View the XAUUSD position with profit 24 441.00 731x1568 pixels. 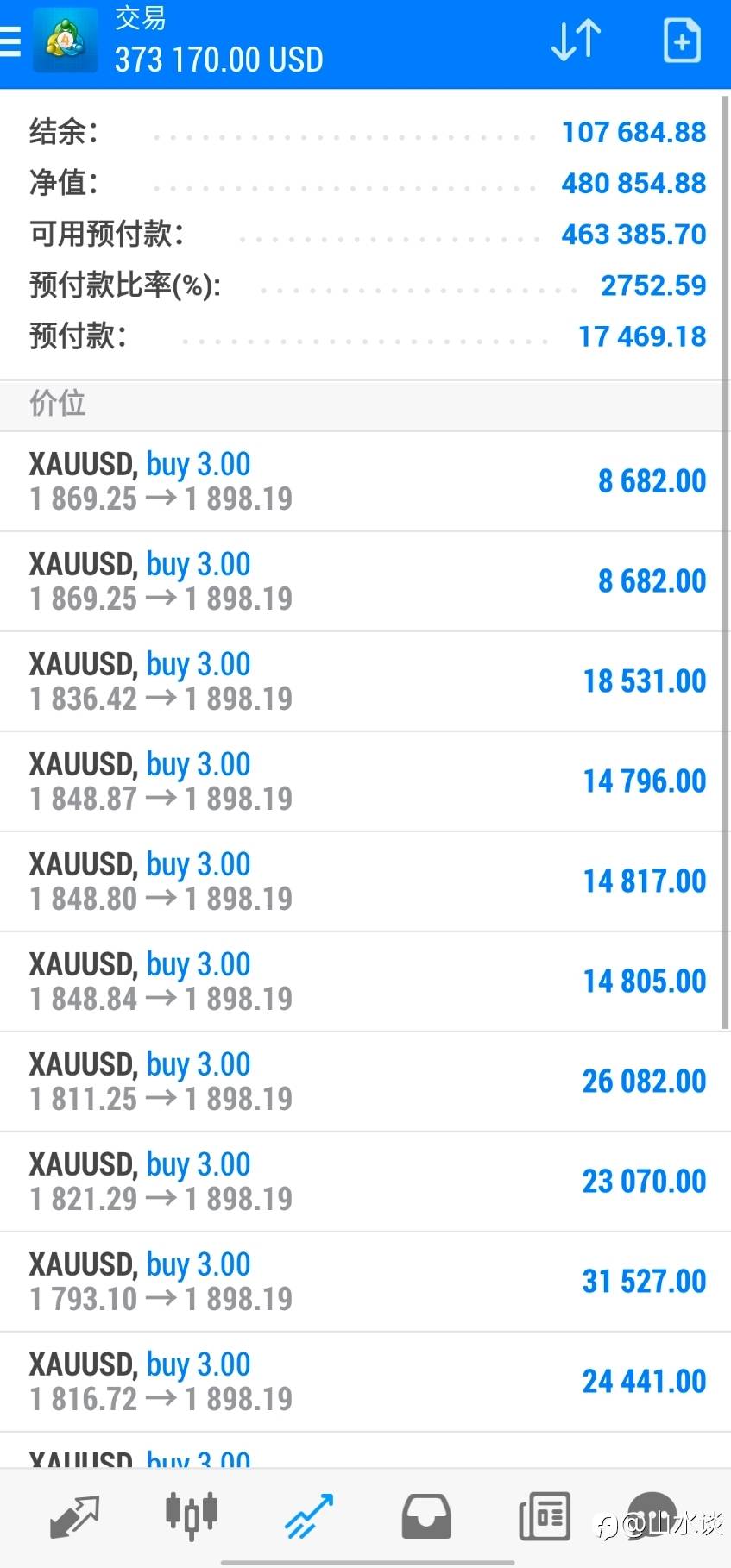point(365,1382)
